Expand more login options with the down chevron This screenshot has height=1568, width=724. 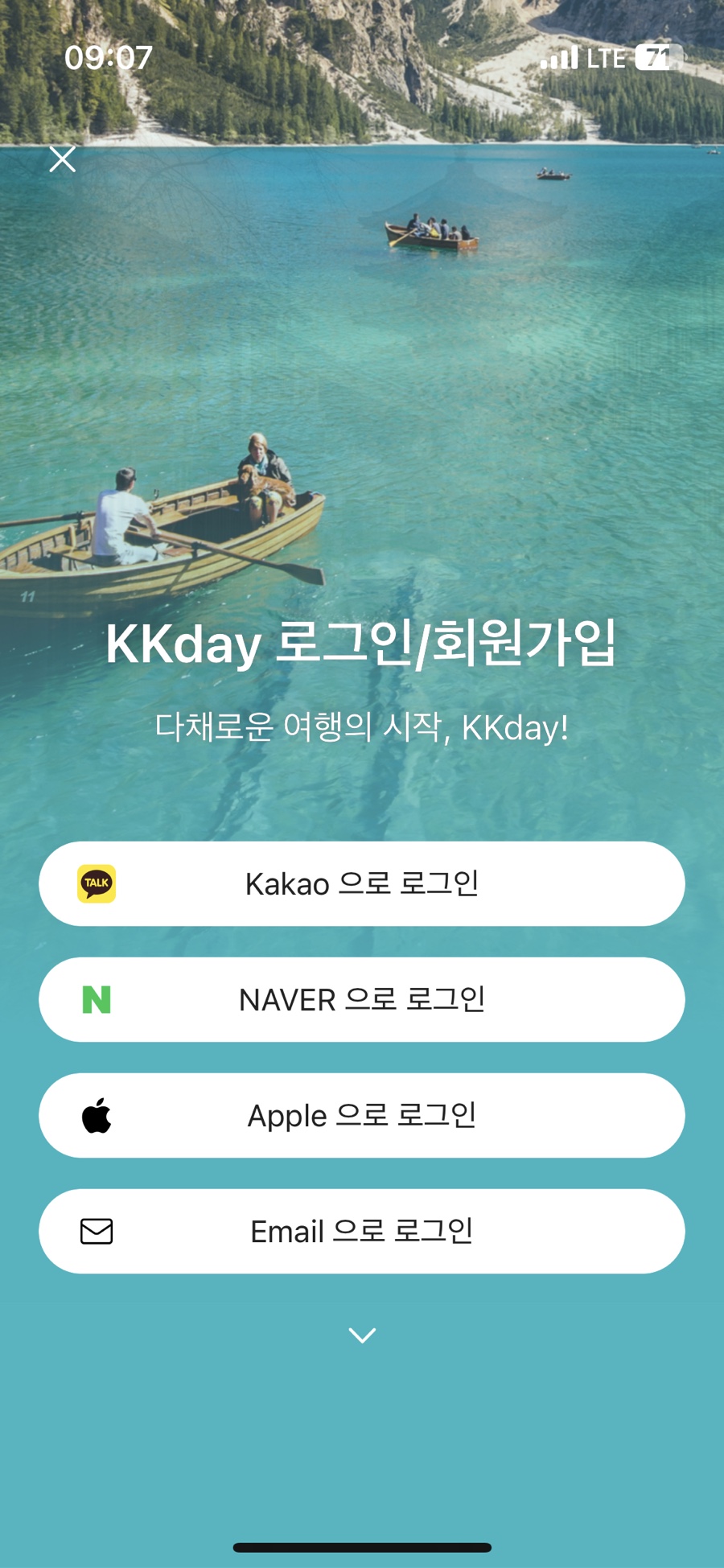coord(362,1335)
